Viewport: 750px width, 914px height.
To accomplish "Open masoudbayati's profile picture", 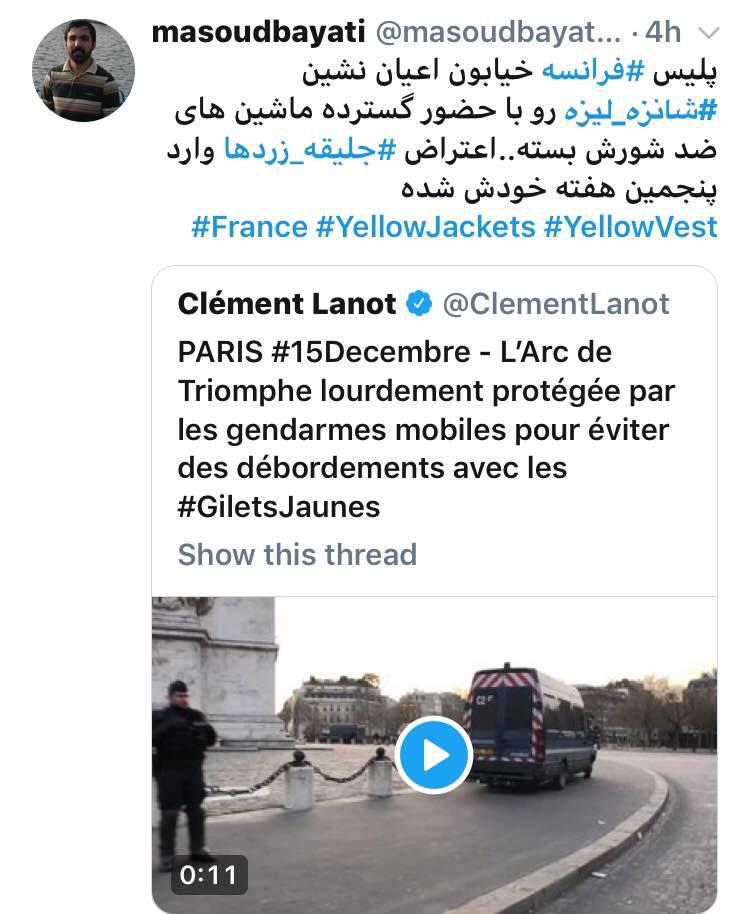I will 83,70.
